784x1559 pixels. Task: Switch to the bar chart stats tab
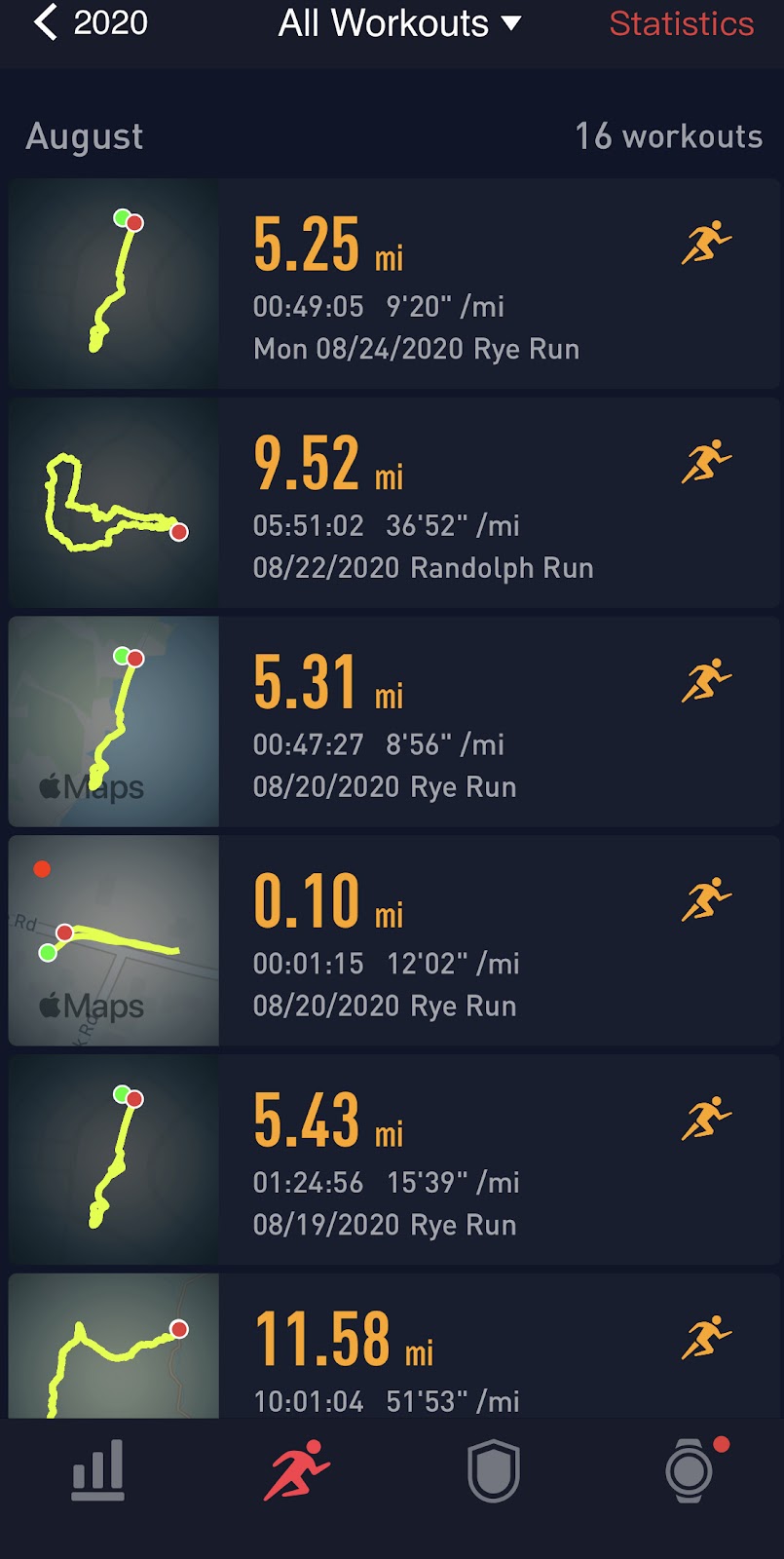[x=98, y=1470]
